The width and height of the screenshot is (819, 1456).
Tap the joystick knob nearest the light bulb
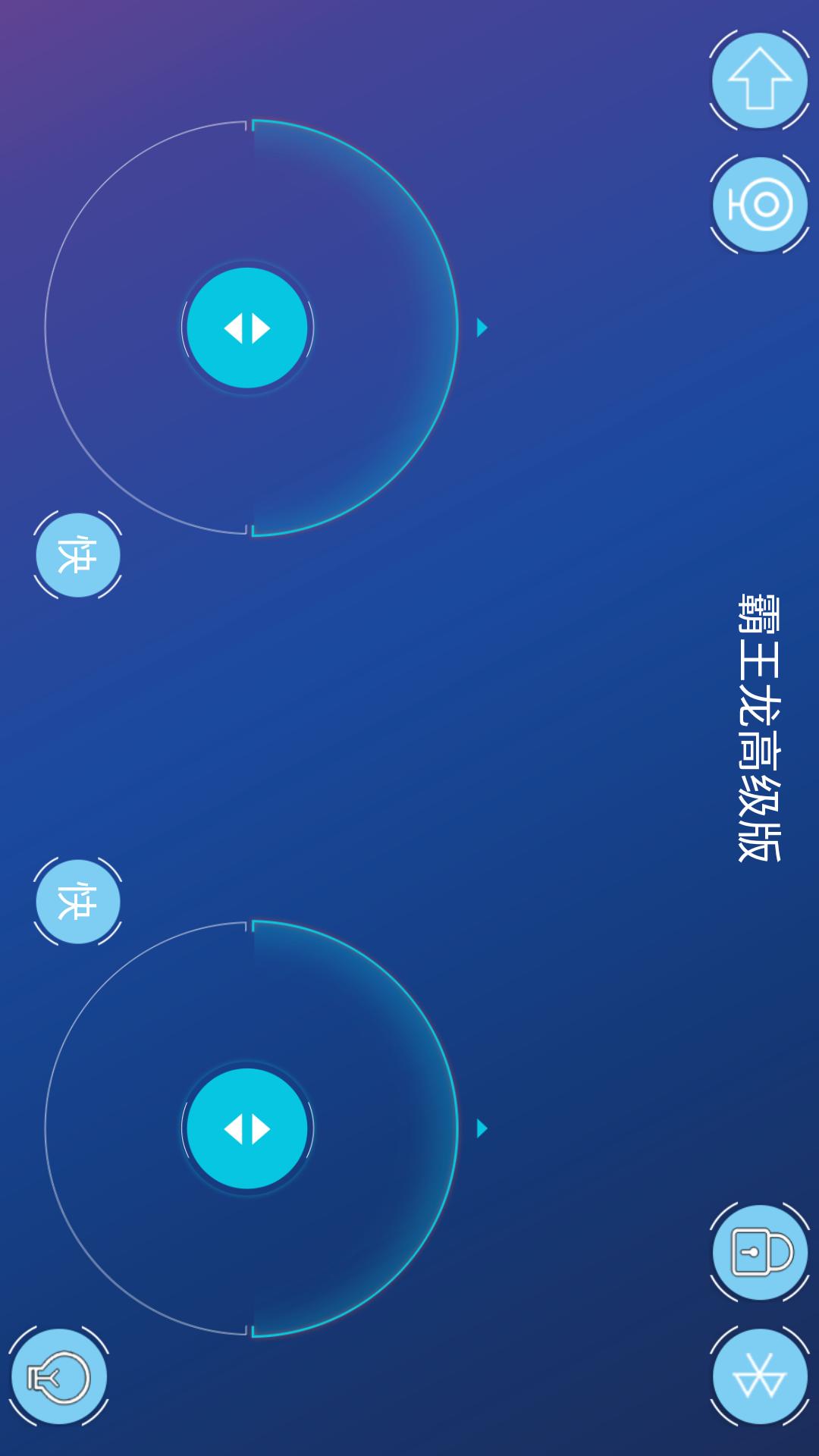pos(247,1128)
